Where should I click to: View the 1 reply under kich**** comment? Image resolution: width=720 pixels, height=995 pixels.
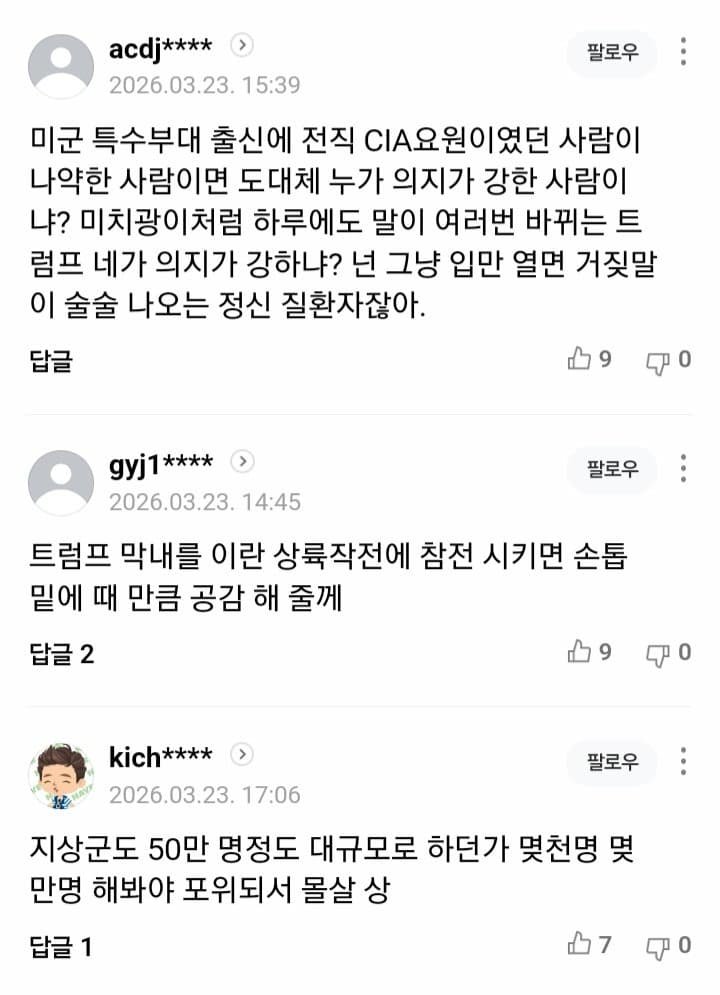(x=62, y=946)
